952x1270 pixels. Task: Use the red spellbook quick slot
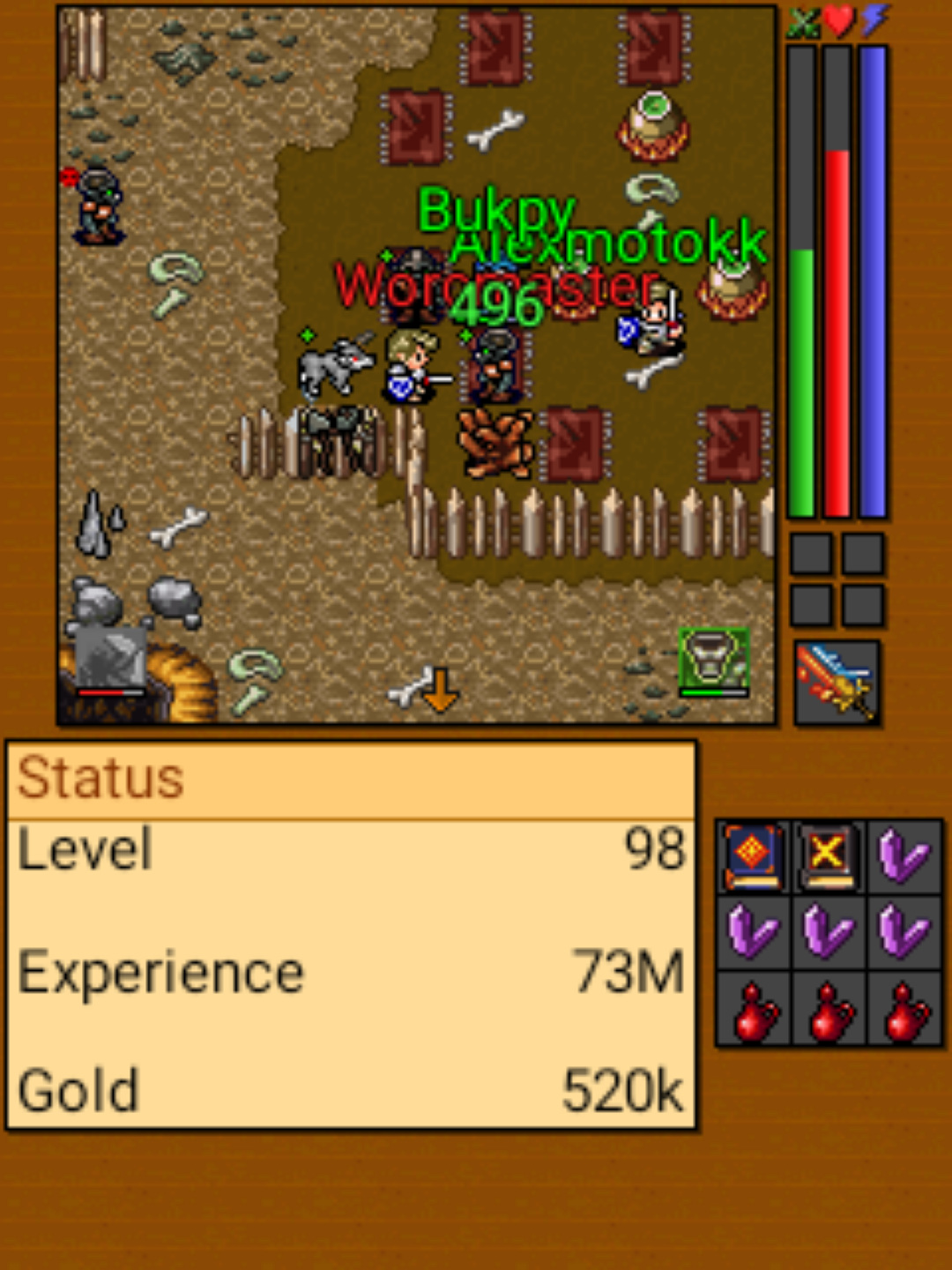click(x=753, y=856)
